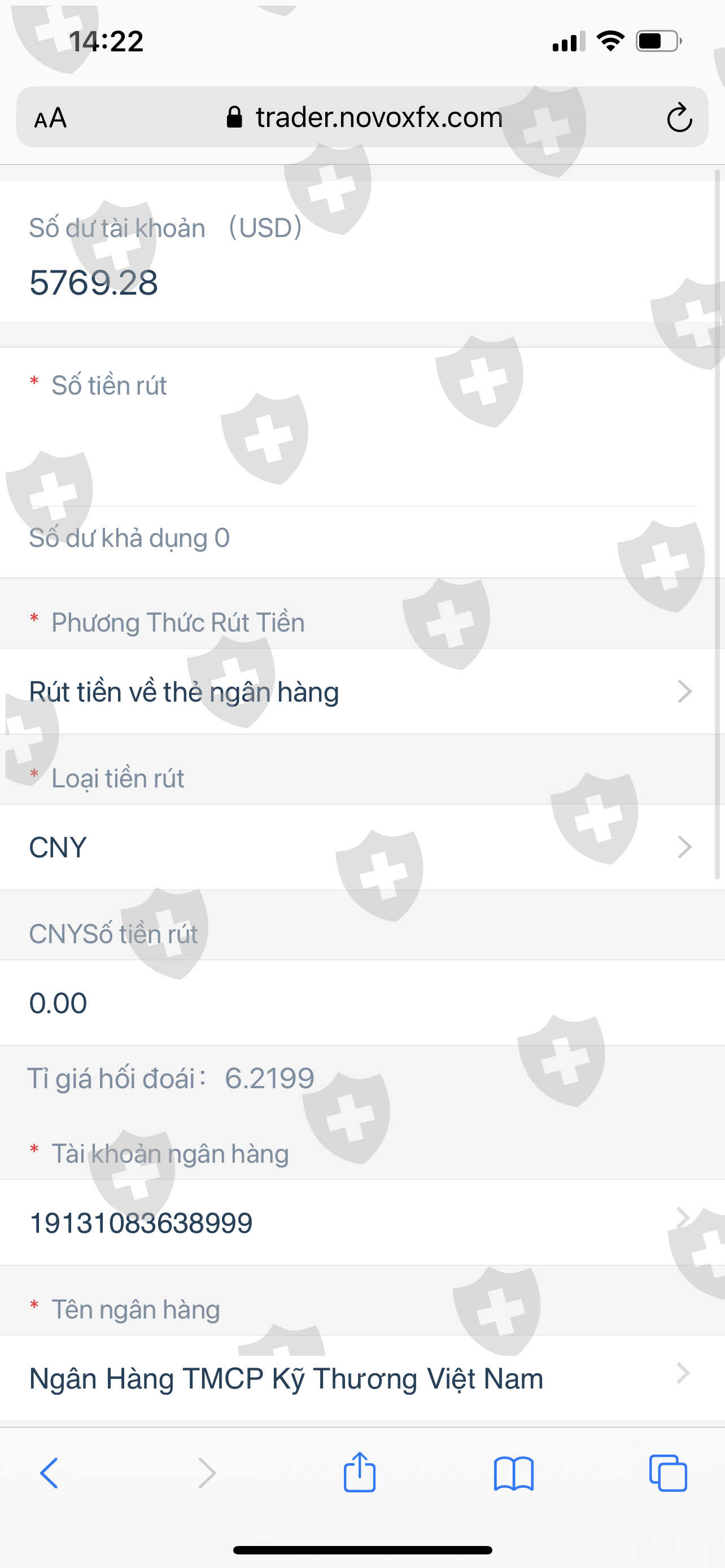The height and width of the screenshot is (1568, 725).
Task: Share this page from Safari toolbar
Action: click(360, 1472)
